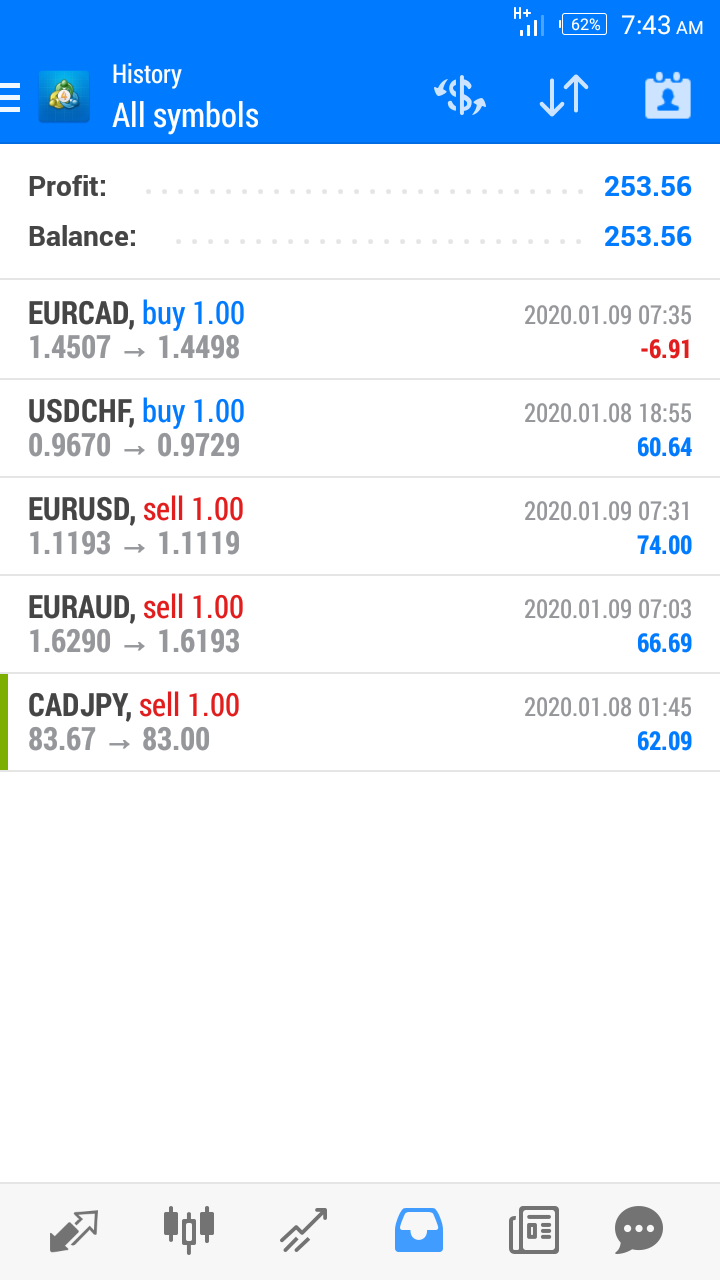
Task: Switch to the Chat messages tab
Action: pos(638,1230)
